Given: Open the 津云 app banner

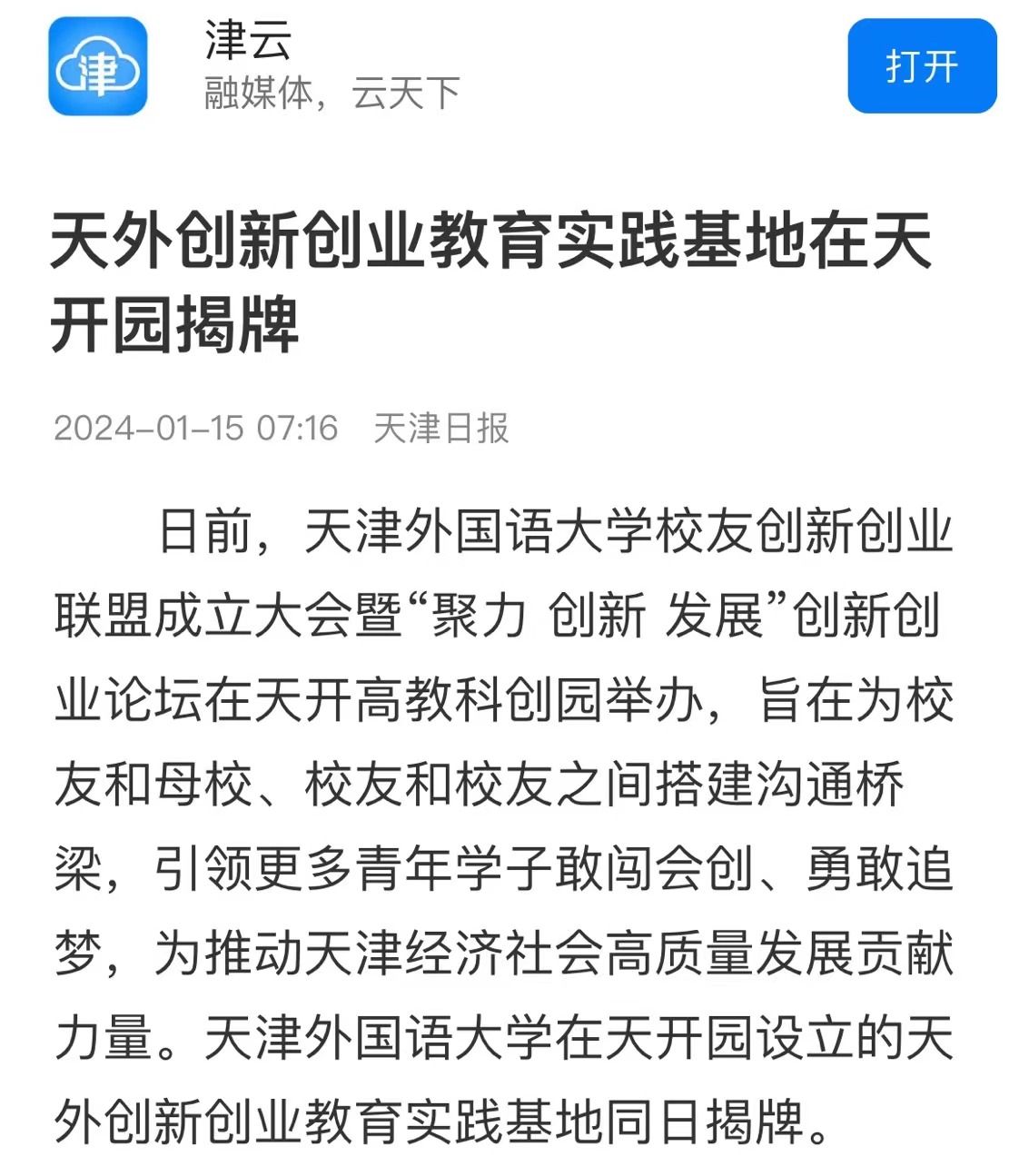Looking at the screenshot, I should [98, 66].
